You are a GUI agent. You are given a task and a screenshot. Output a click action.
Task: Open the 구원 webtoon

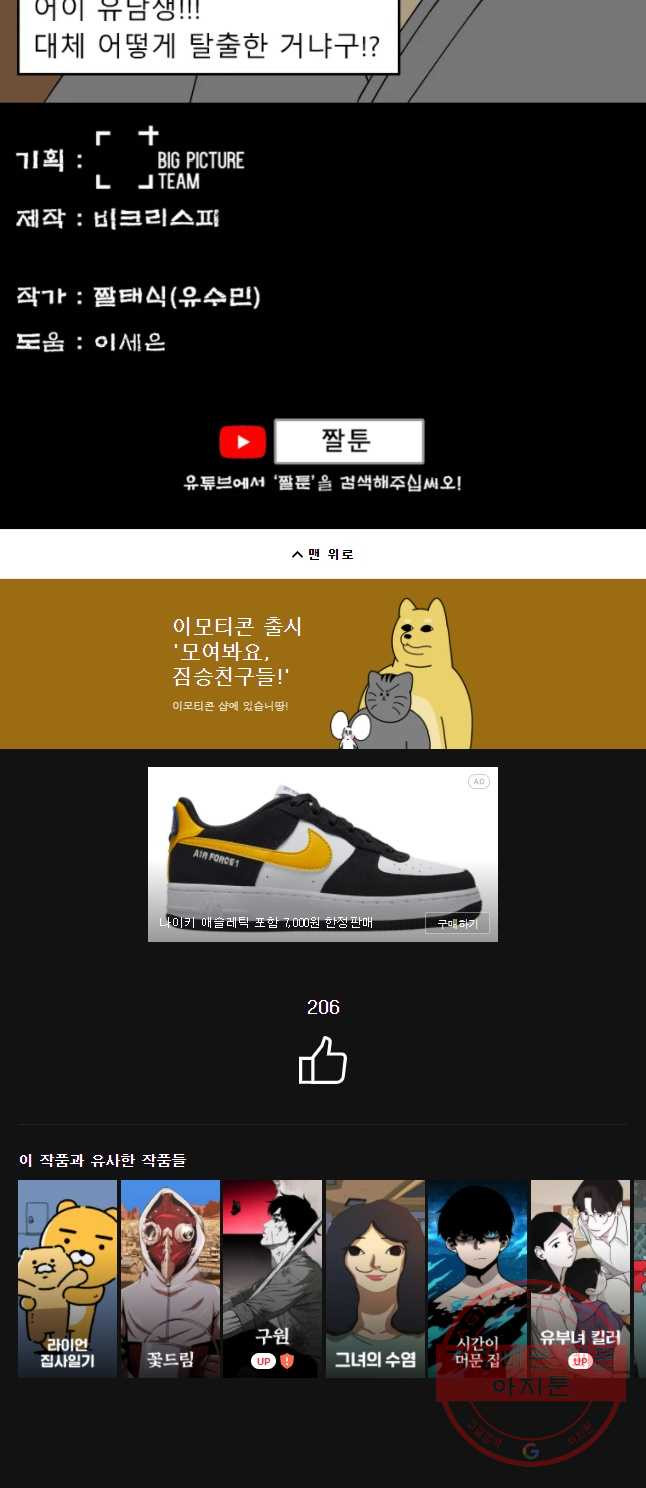pos(272,1278)
